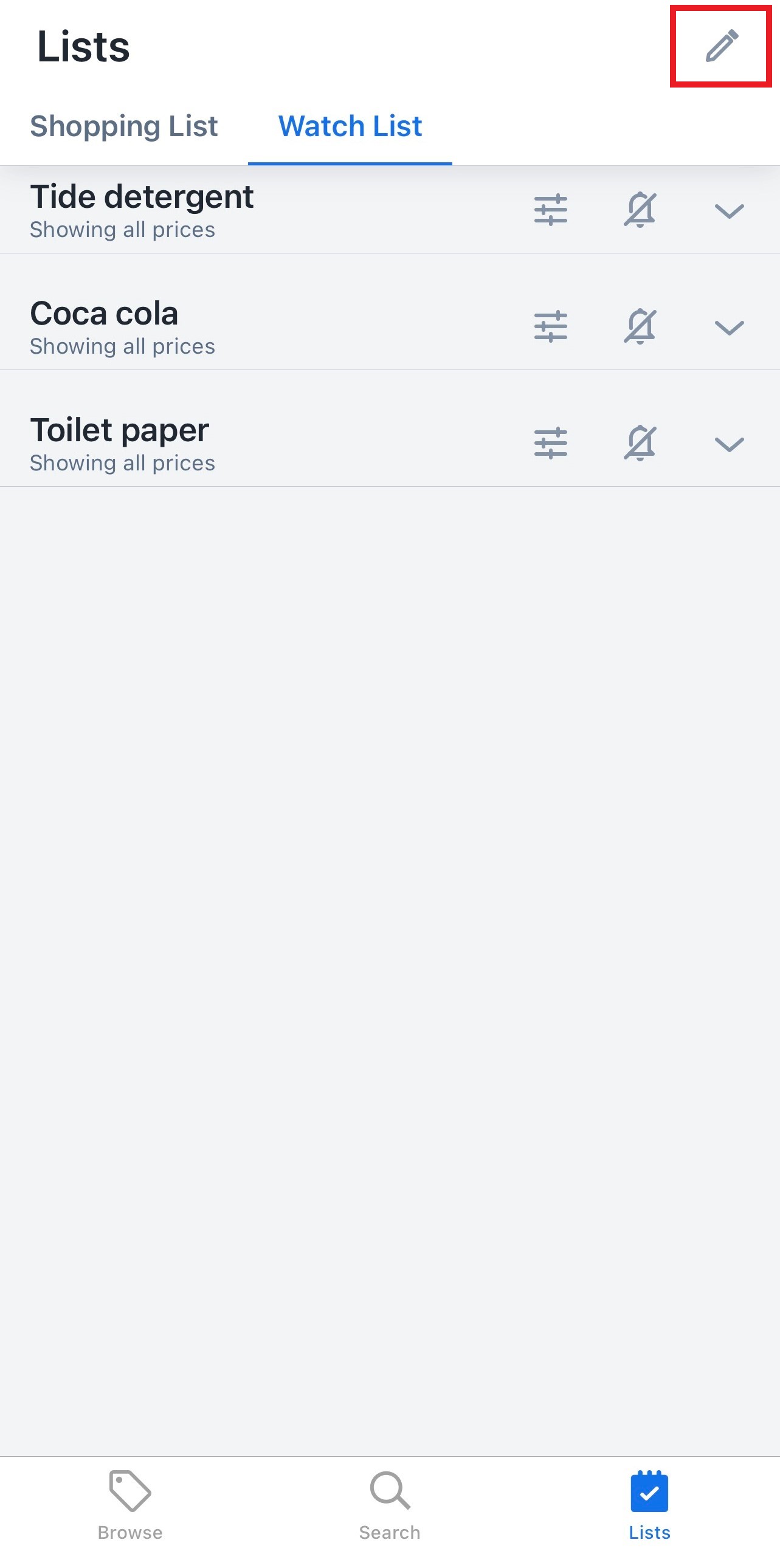Tap the pencil edit icon

(722, 46)
